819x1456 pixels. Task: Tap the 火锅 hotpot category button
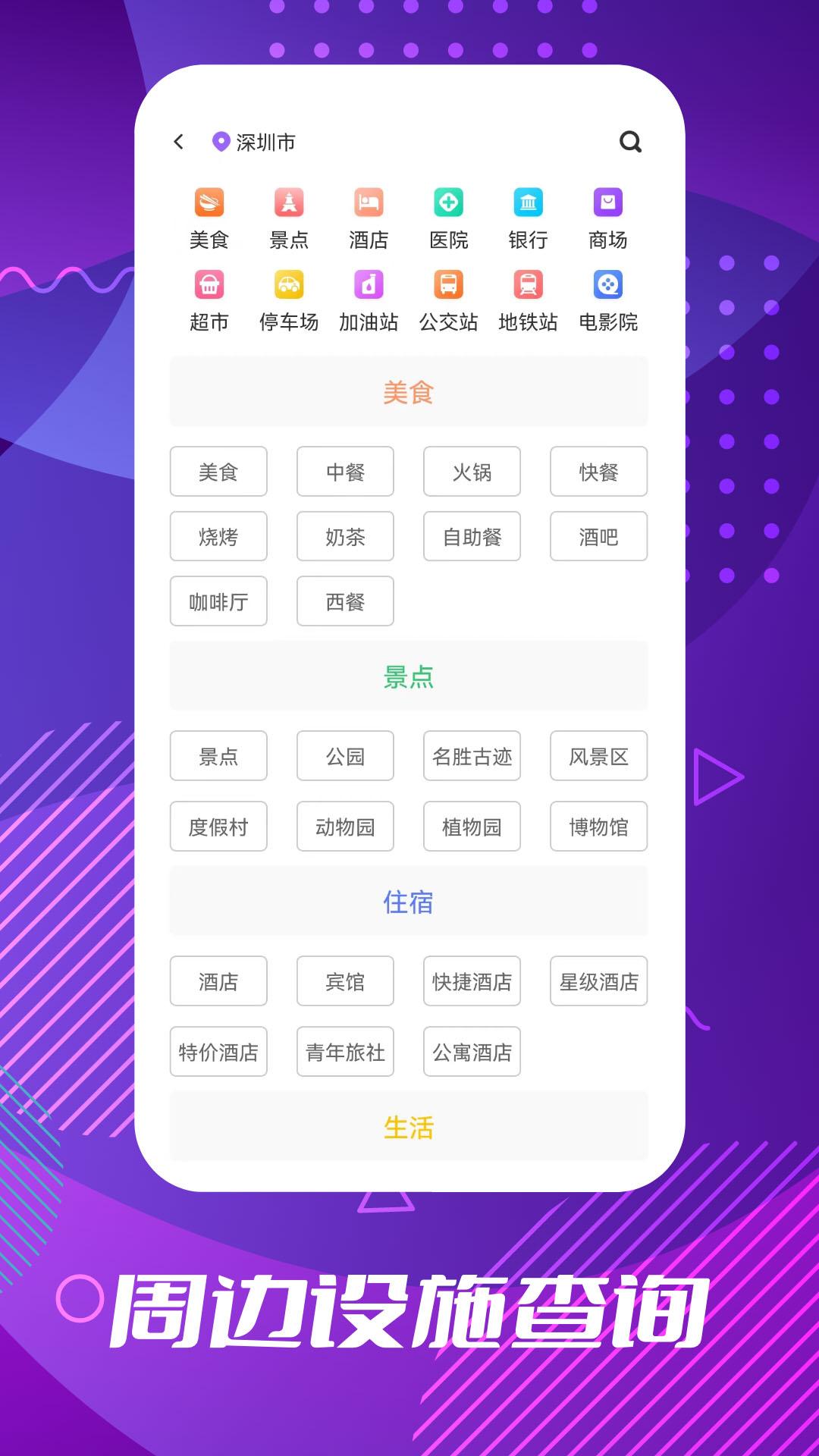pos(472,472)
